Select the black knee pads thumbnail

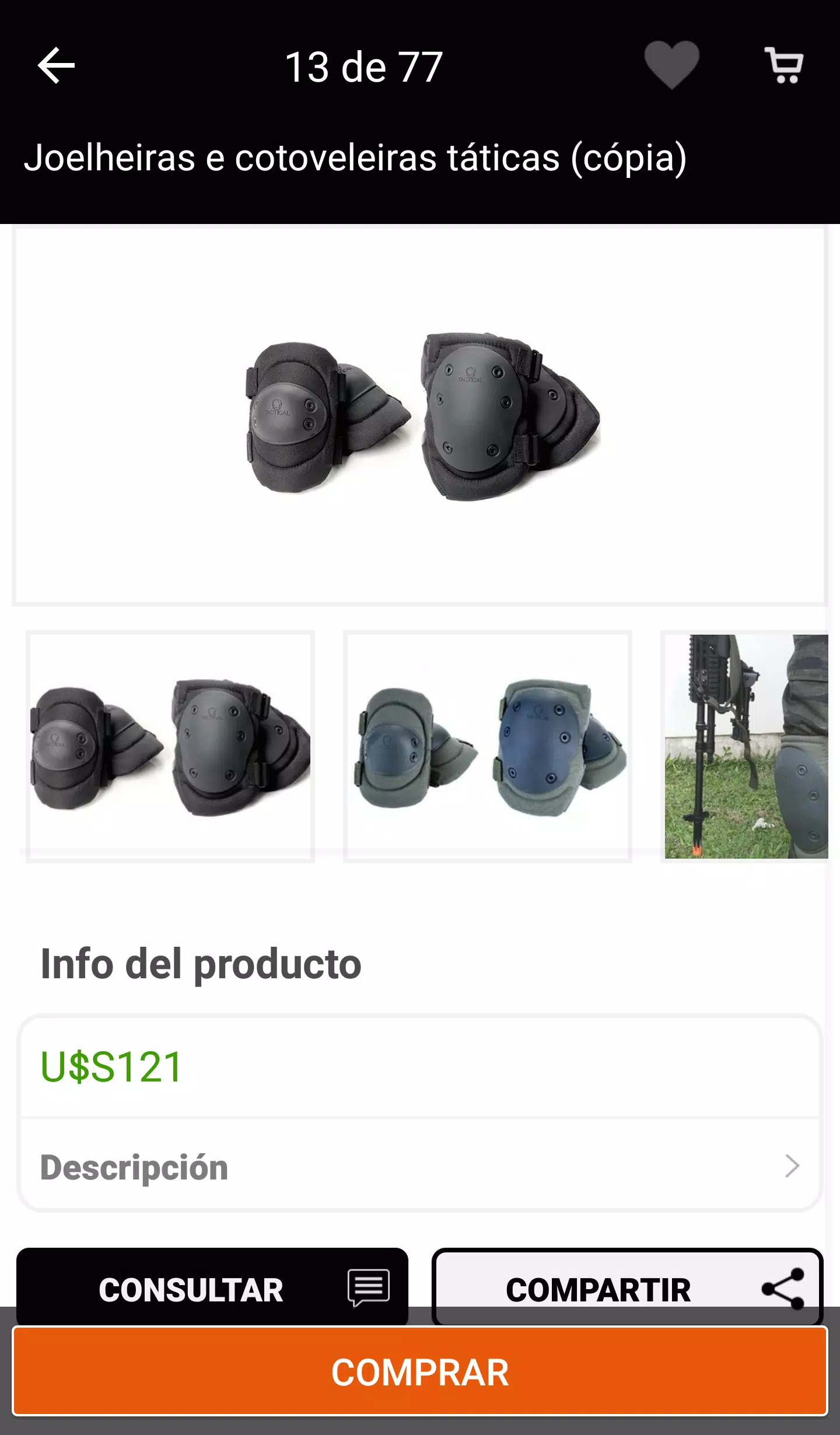point(170,747)
